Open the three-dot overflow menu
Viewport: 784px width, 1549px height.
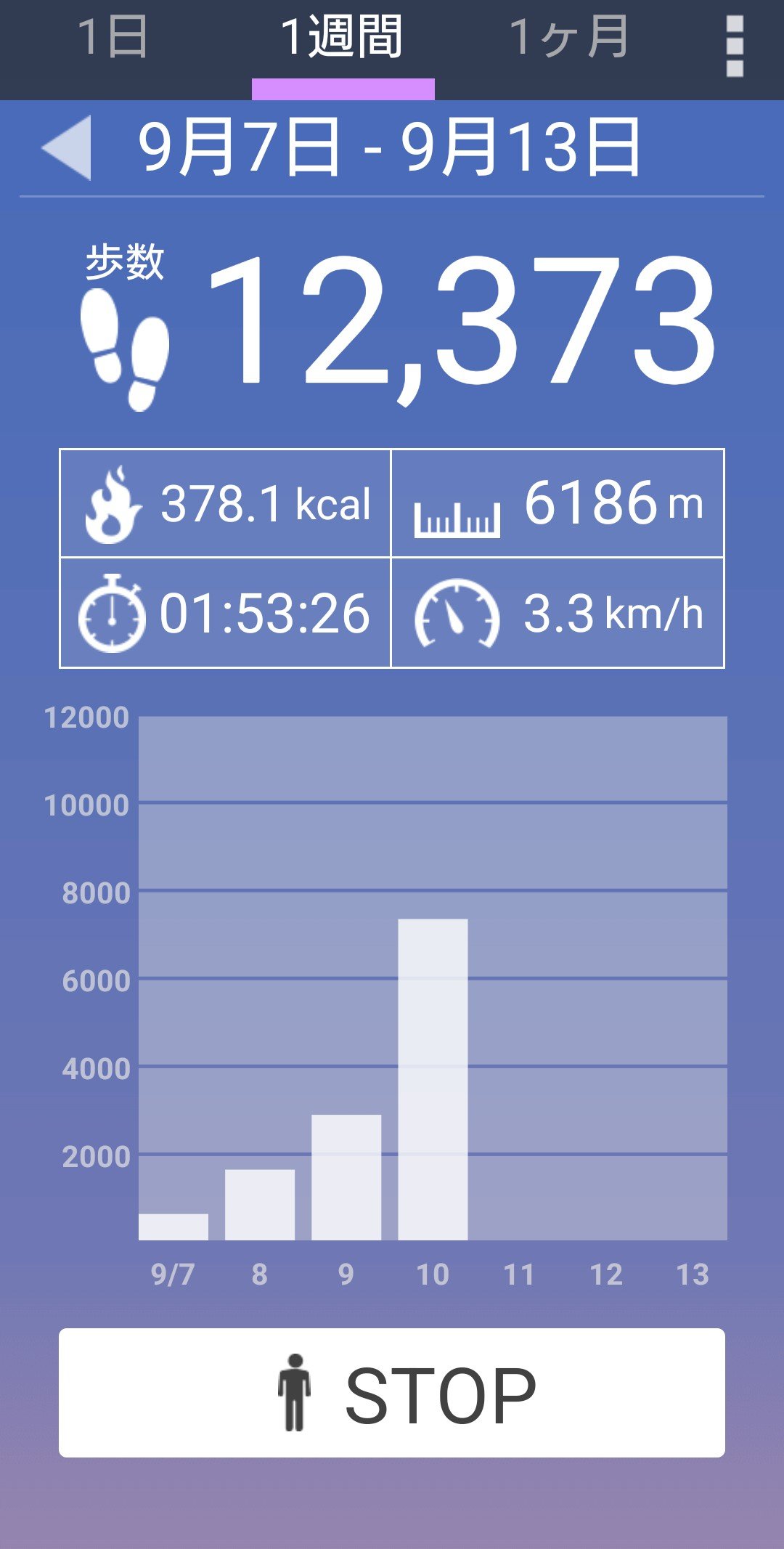(735, 46)
